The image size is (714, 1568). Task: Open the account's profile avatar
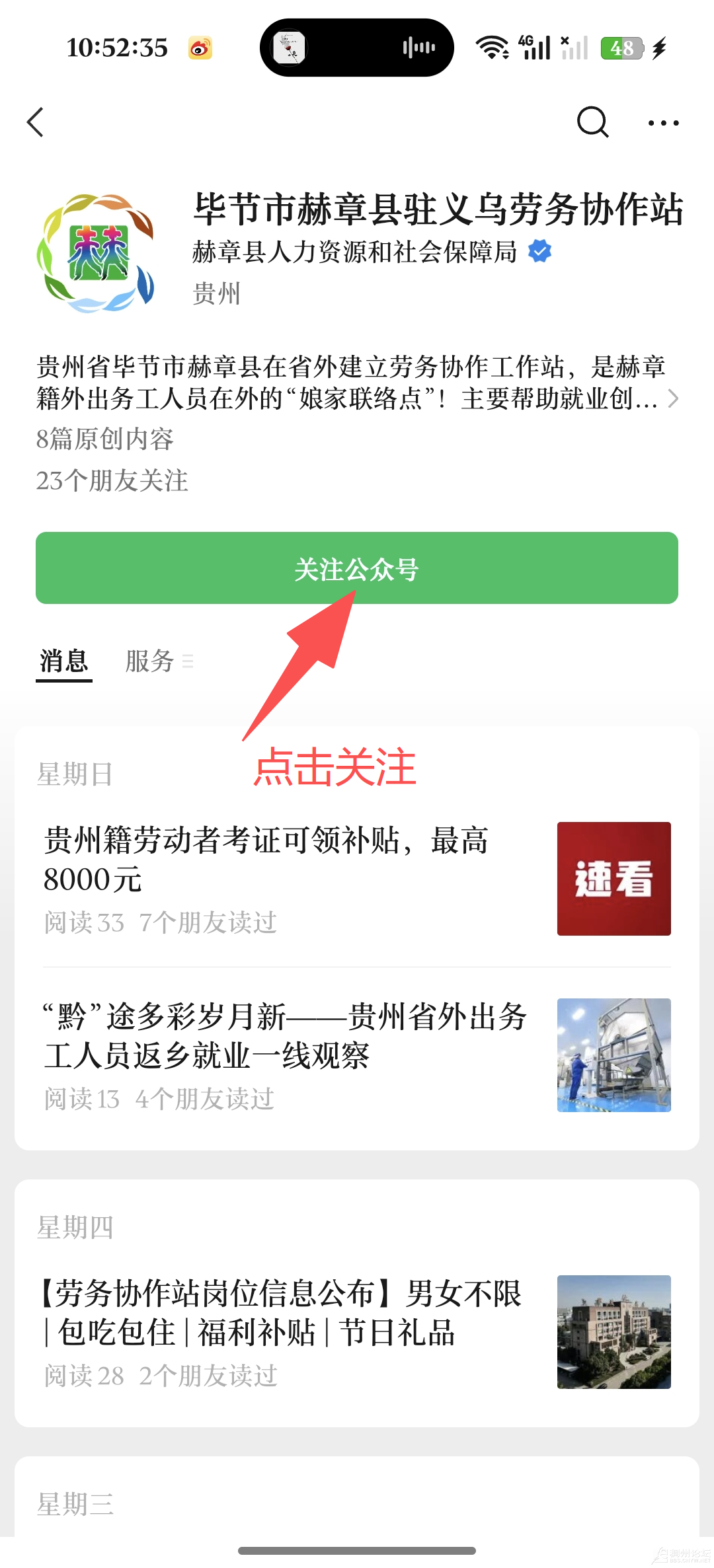(96, 253)
